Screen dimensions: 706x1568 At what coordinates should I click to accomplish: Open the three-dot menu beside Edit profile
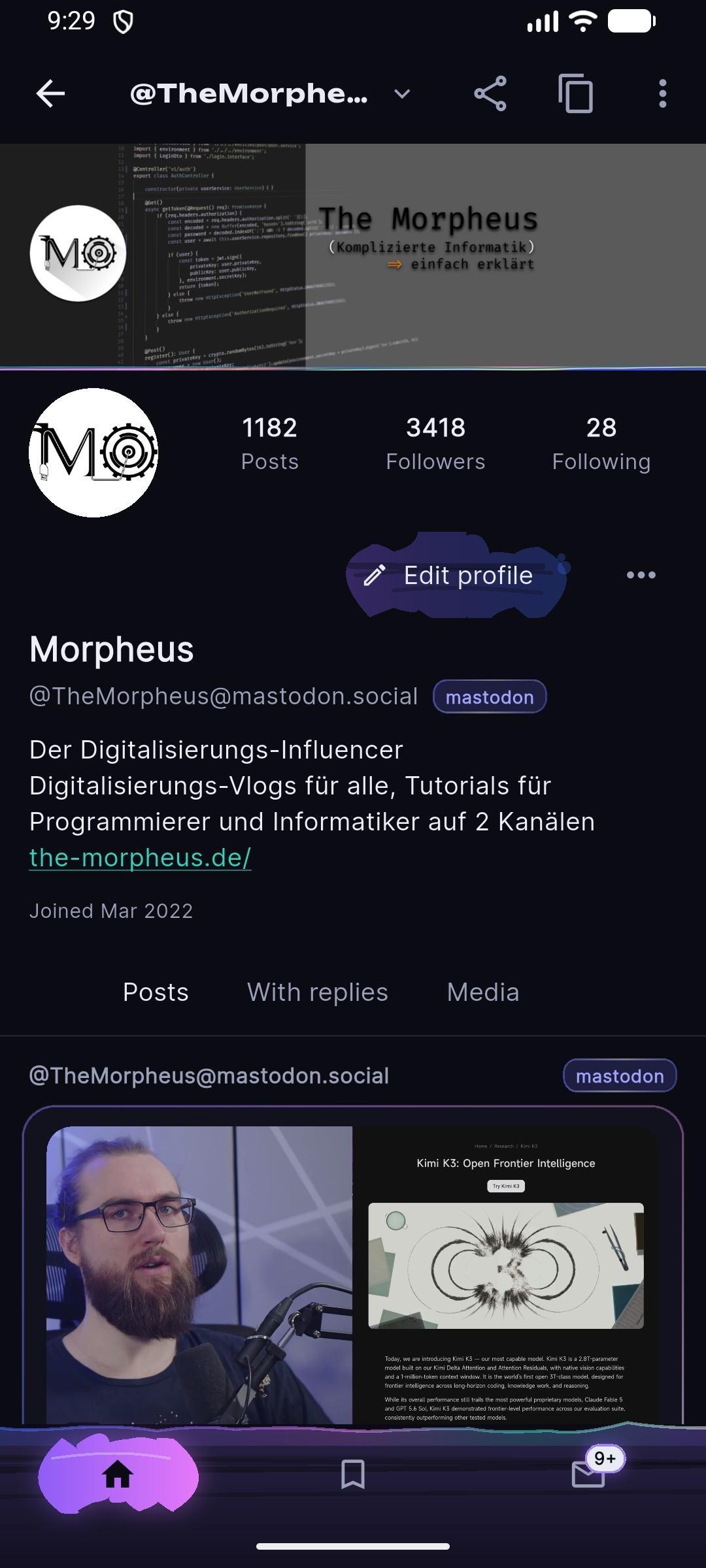click(641, 575)
